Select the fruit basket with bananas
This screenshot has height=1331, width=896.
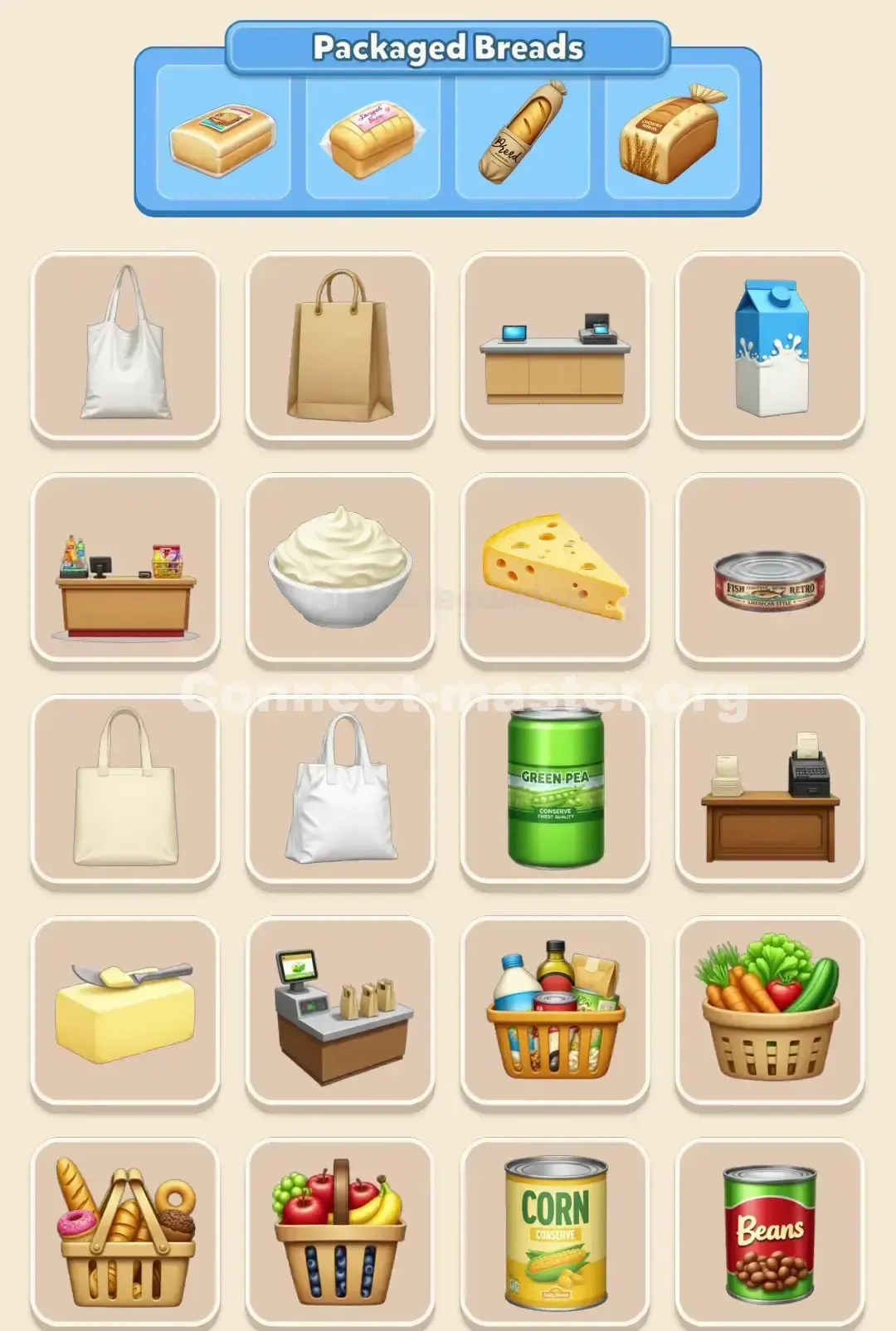point(340,1231)
